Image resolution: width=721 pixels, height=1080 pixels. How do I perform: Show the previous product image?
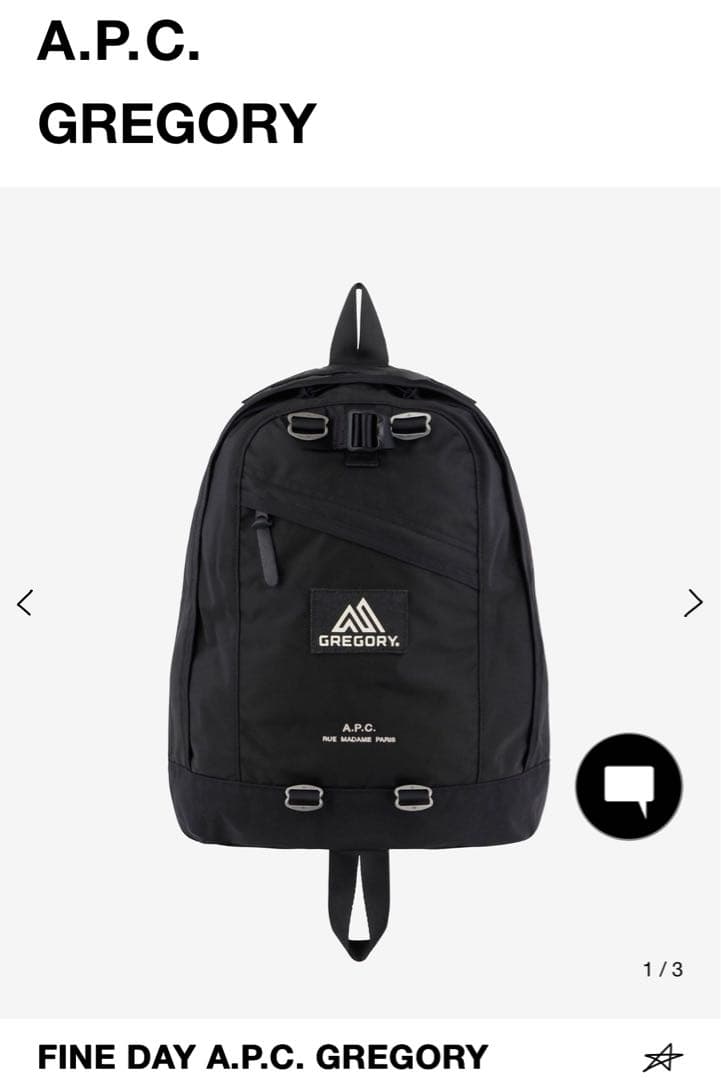click(x=26, y=603)
